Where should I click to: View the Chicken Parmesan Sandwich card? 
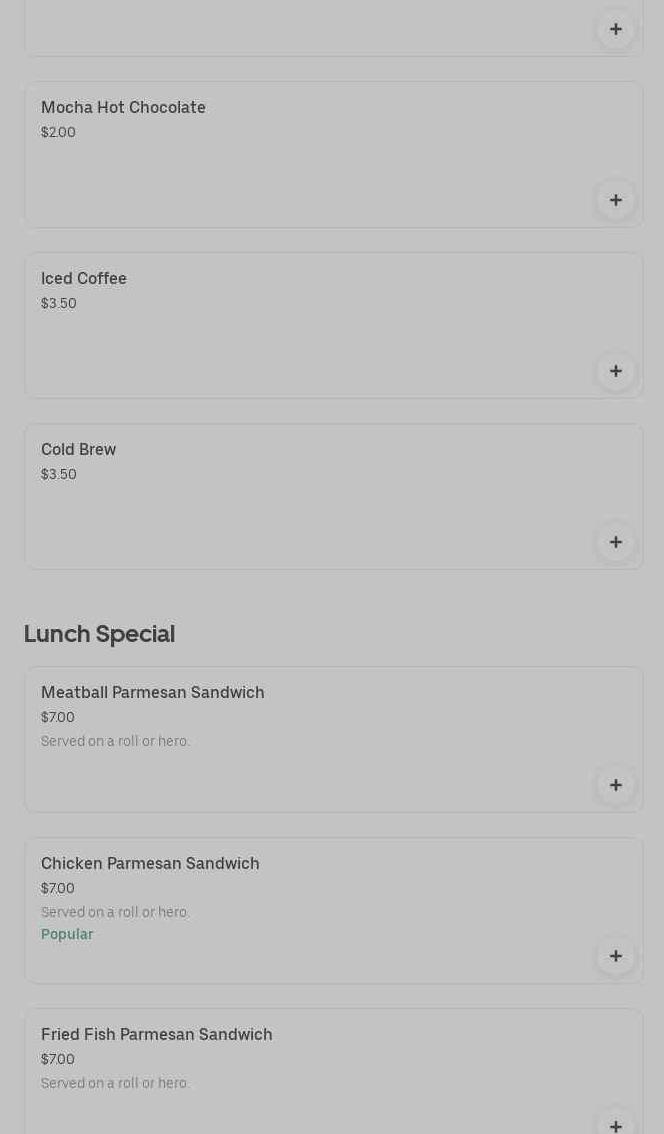(150, 864)
